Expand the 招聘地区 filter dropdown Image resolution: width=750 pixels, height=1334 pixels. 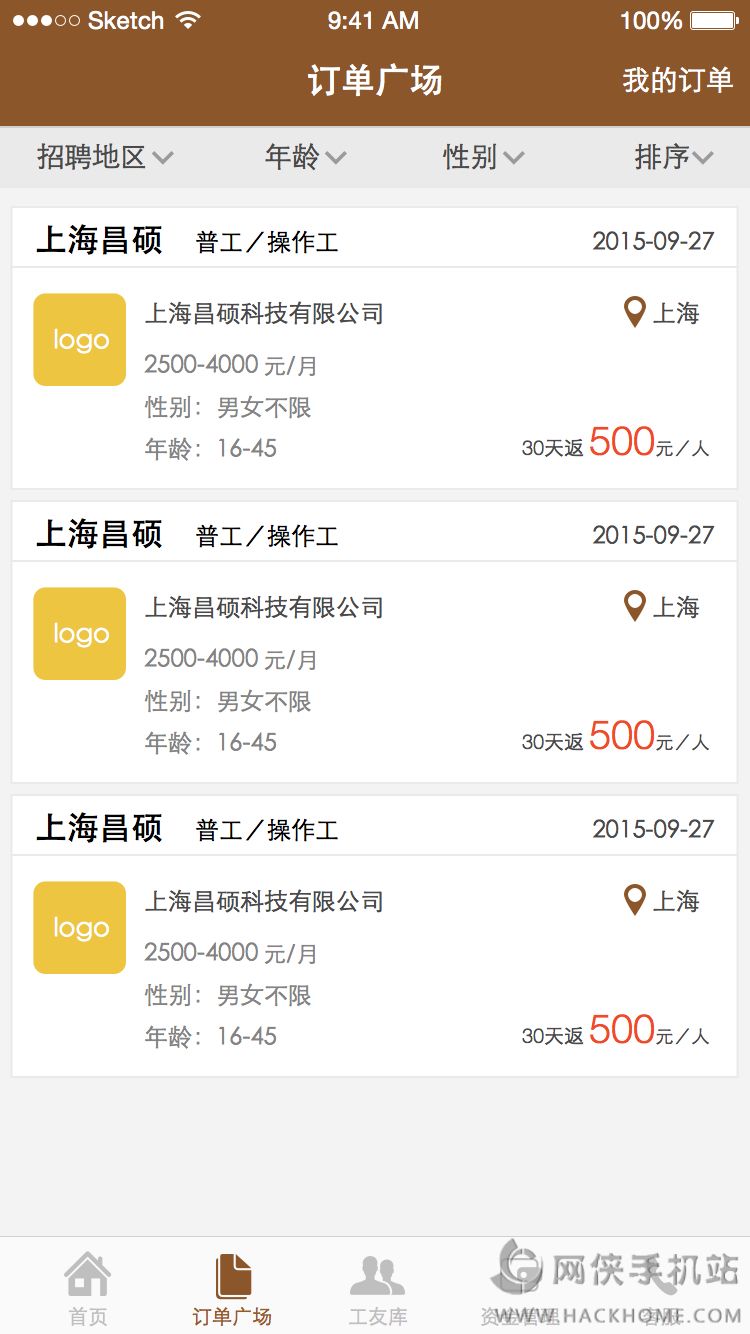point(105,157)
